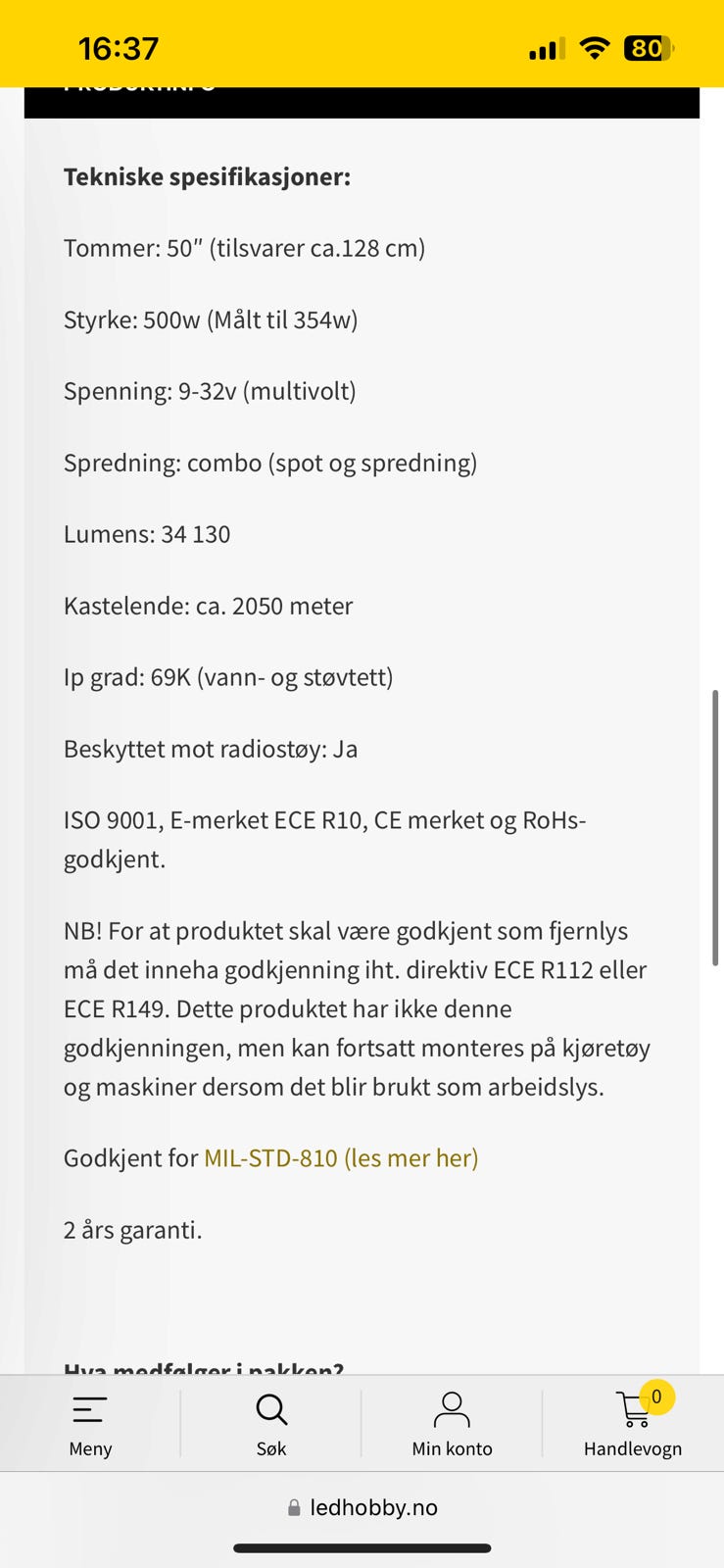Tap the cart badge showing 0 items
Screen dimensions: 724x1568
pyautogui.click(x=654, y=1396)
